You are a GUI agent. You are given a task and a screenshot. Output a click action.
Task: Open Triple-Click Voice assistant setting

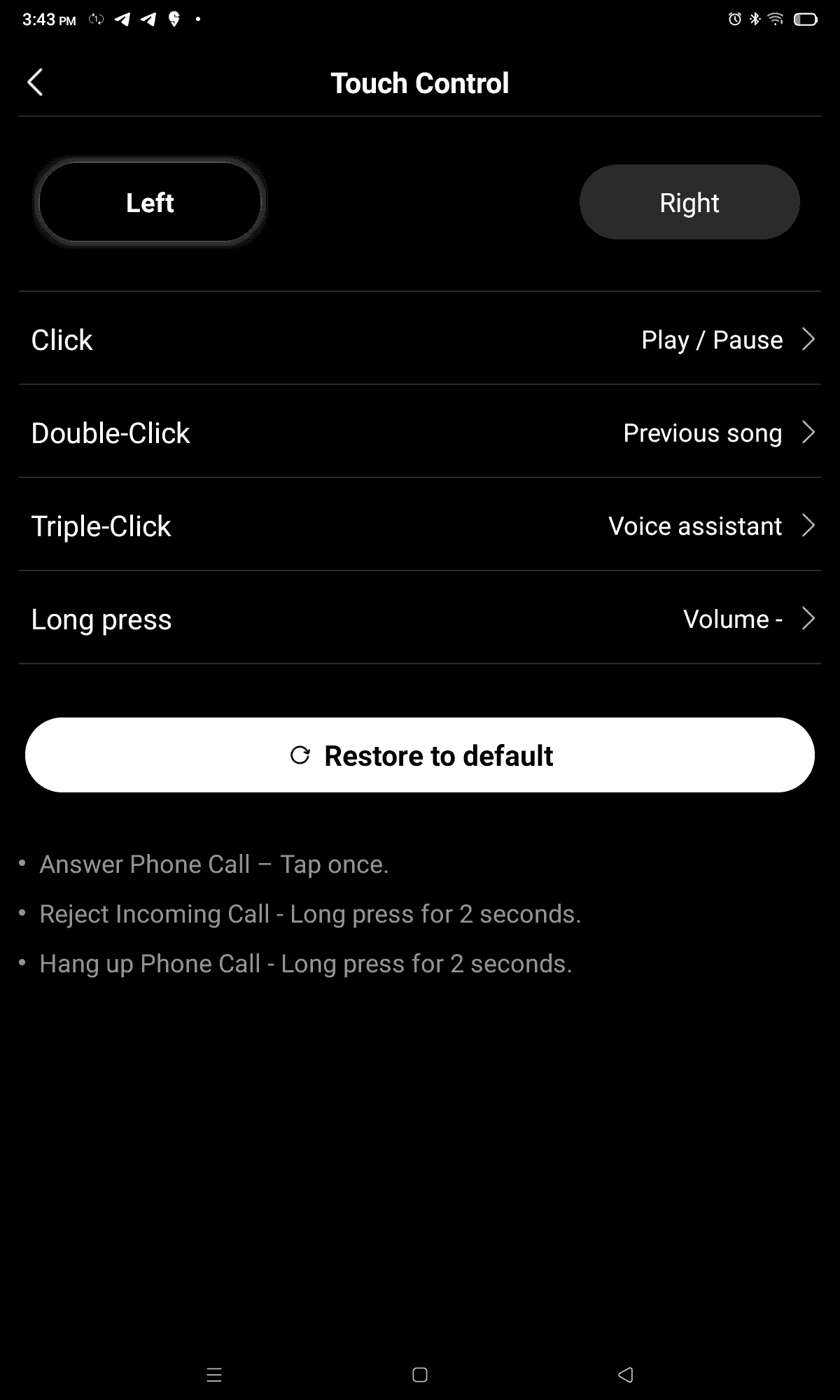click(420, 526)
